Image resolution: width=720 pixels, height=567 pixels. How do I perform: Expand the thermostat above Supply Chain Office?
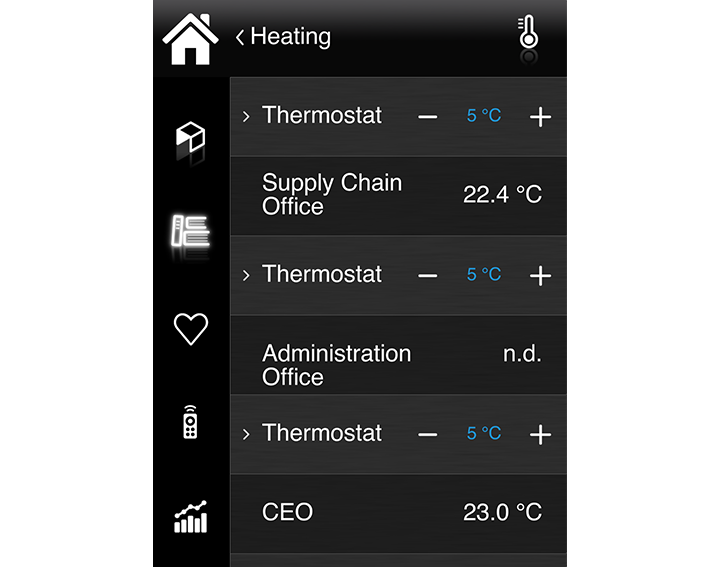coord(246,116)
